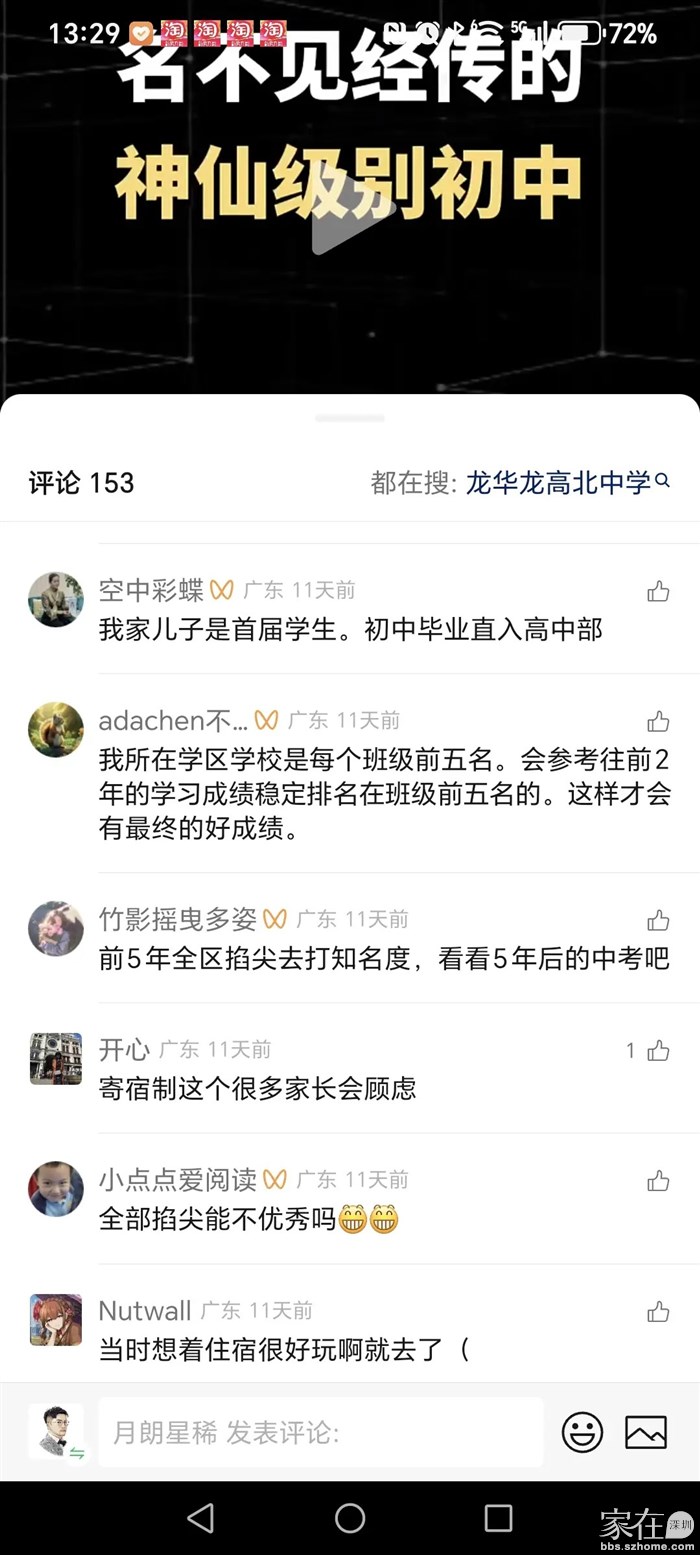Like 竹影摇曳多姿's comment
Image resolution: width=700 pixels, height=1555 pixels.
[658, 921]
